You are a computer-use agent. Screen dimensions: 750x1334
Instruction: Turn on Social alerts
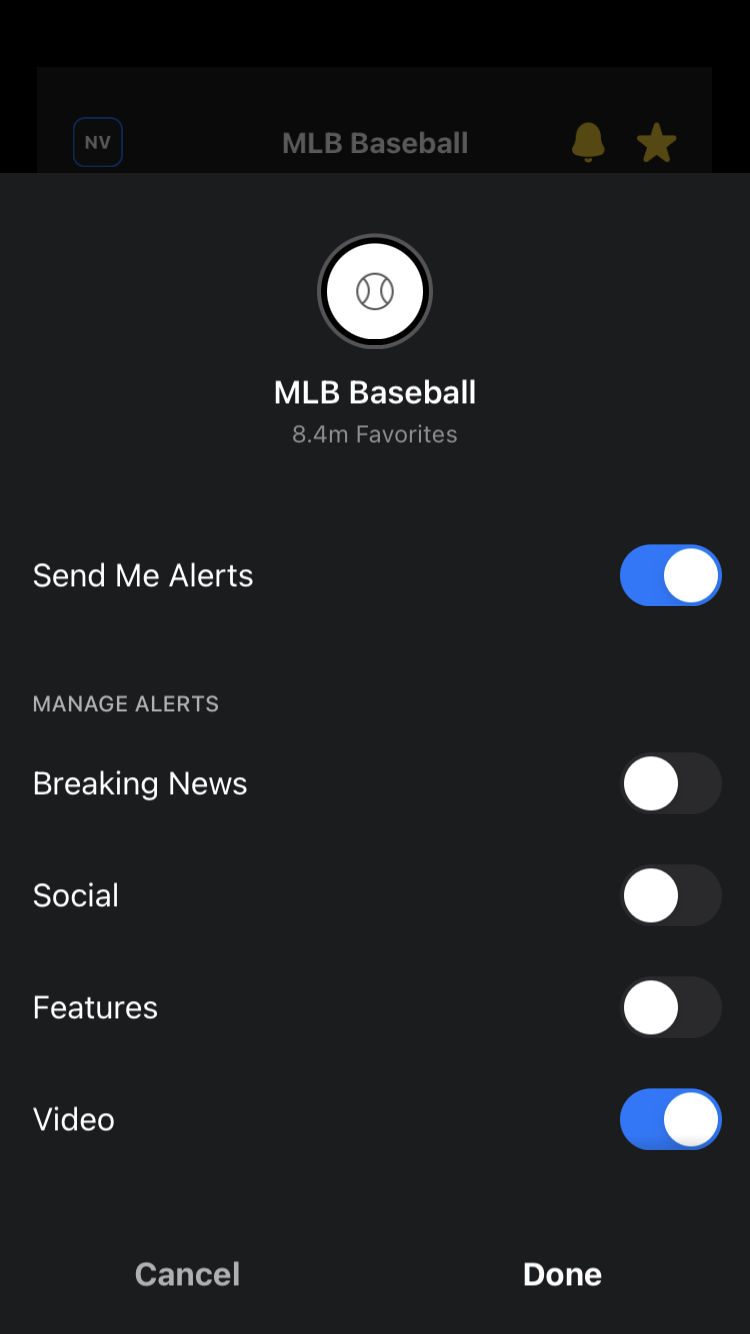tap(670, 895)
